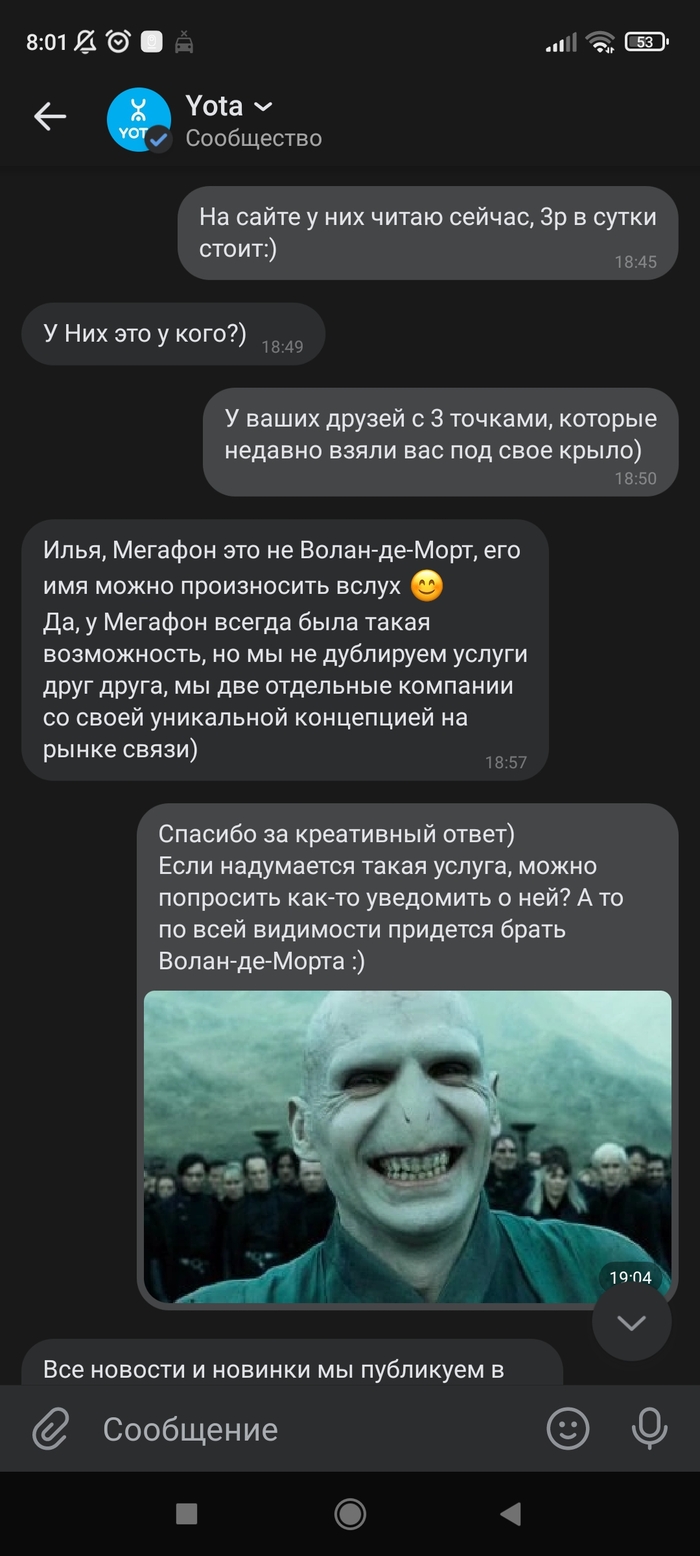Go back from the Yota chat
This screenshot has width=700, height=1556.
(x=50, y=118)
